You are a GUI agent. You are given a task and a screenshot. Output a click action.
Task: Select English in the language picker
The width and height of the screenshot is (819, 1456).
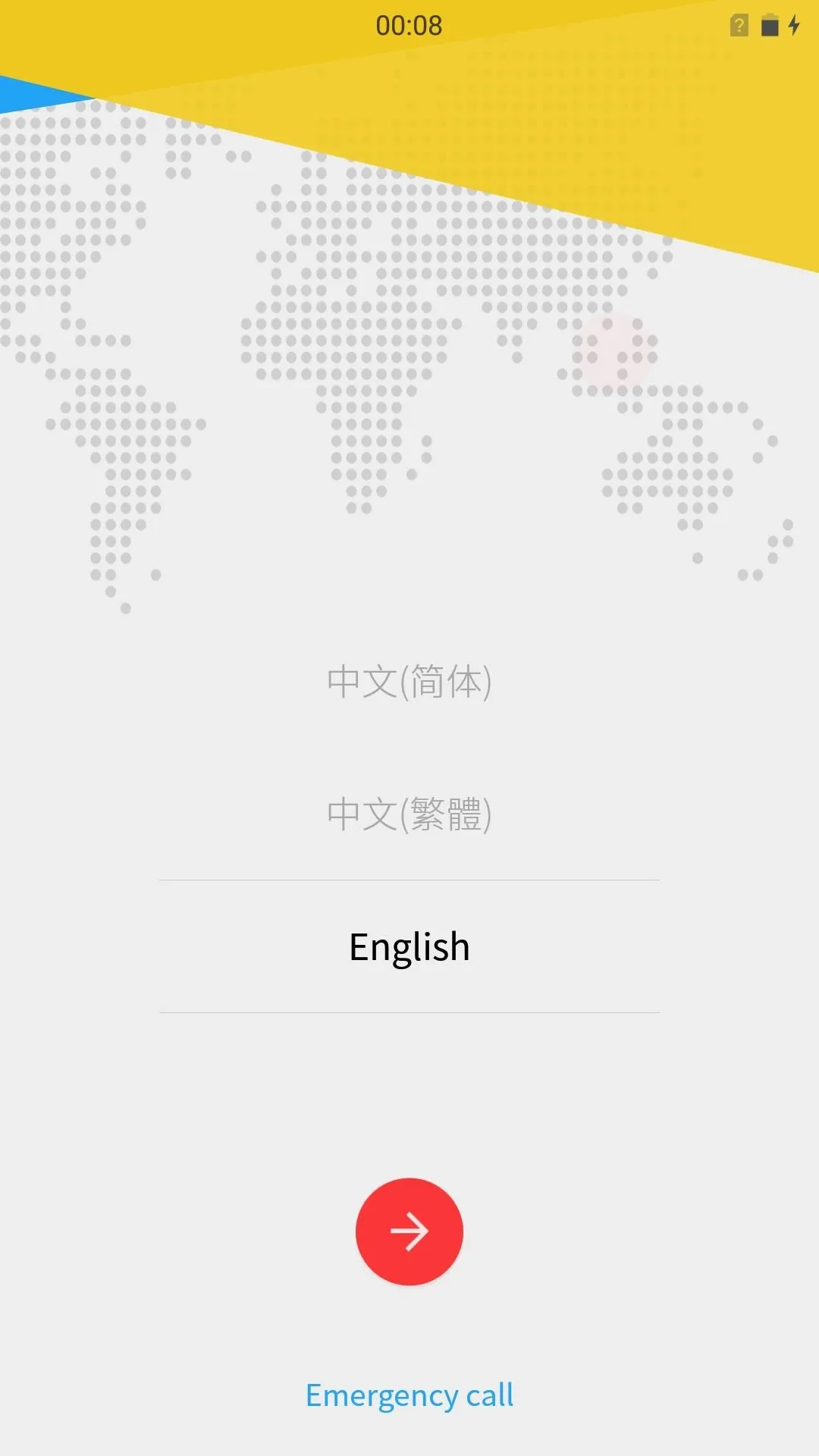pos(409,946)
